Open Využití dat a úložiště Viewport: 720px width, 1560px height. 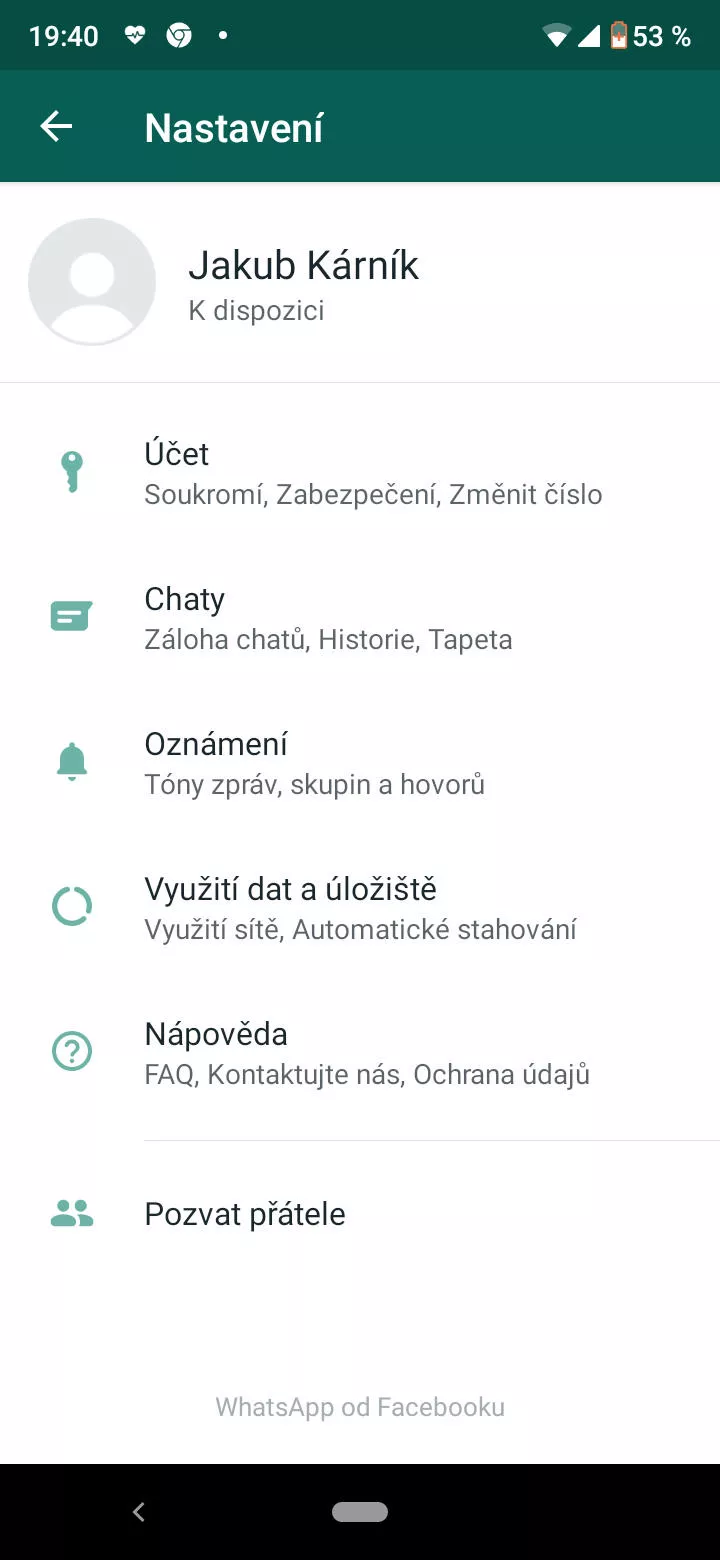pyautogui.click(x=360, y=907)
